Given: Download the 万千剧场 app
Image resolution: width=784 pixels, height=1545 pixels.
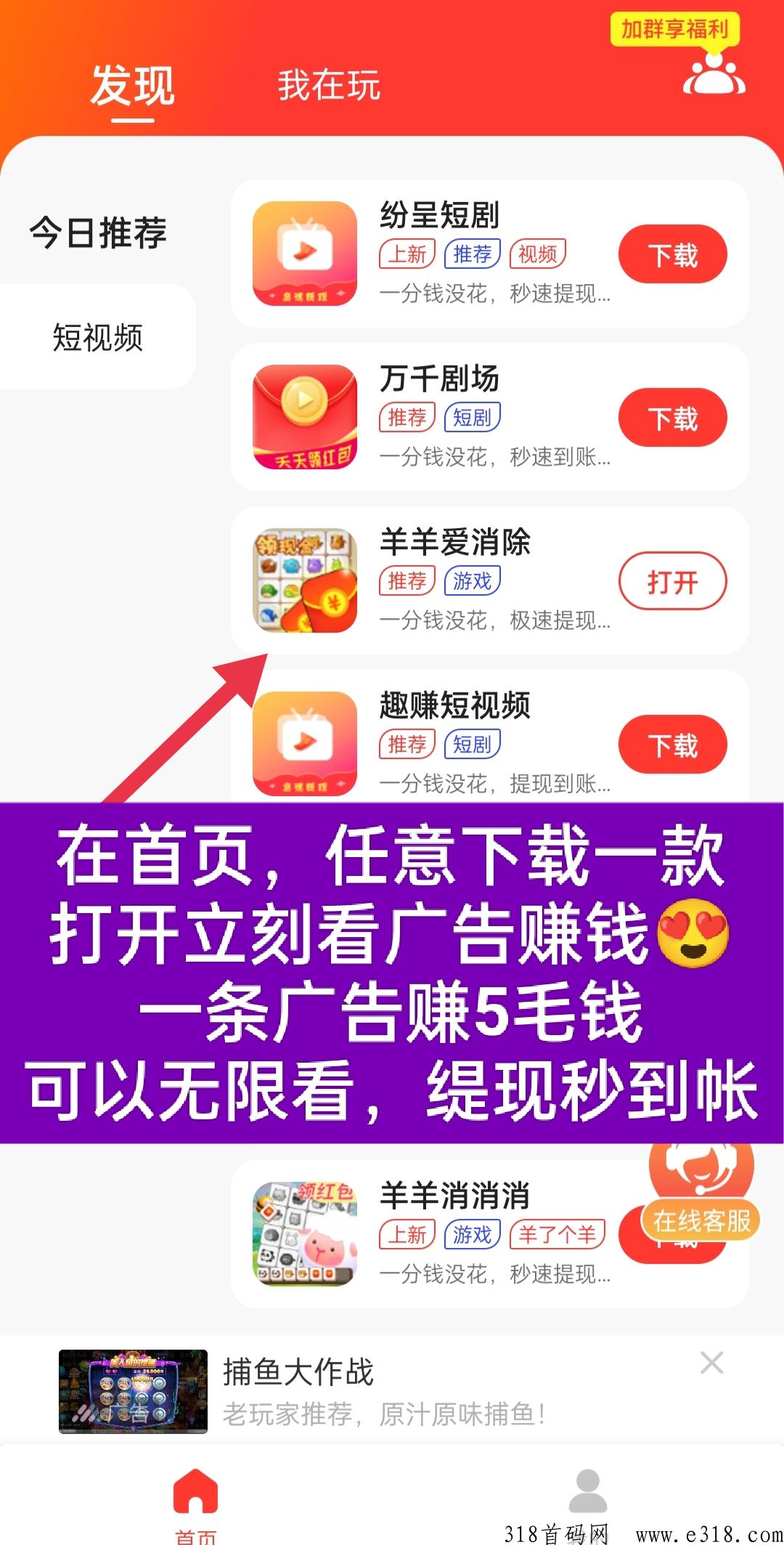Looking at the screenshot, I should pyautogui.click(x=672, y=418).
